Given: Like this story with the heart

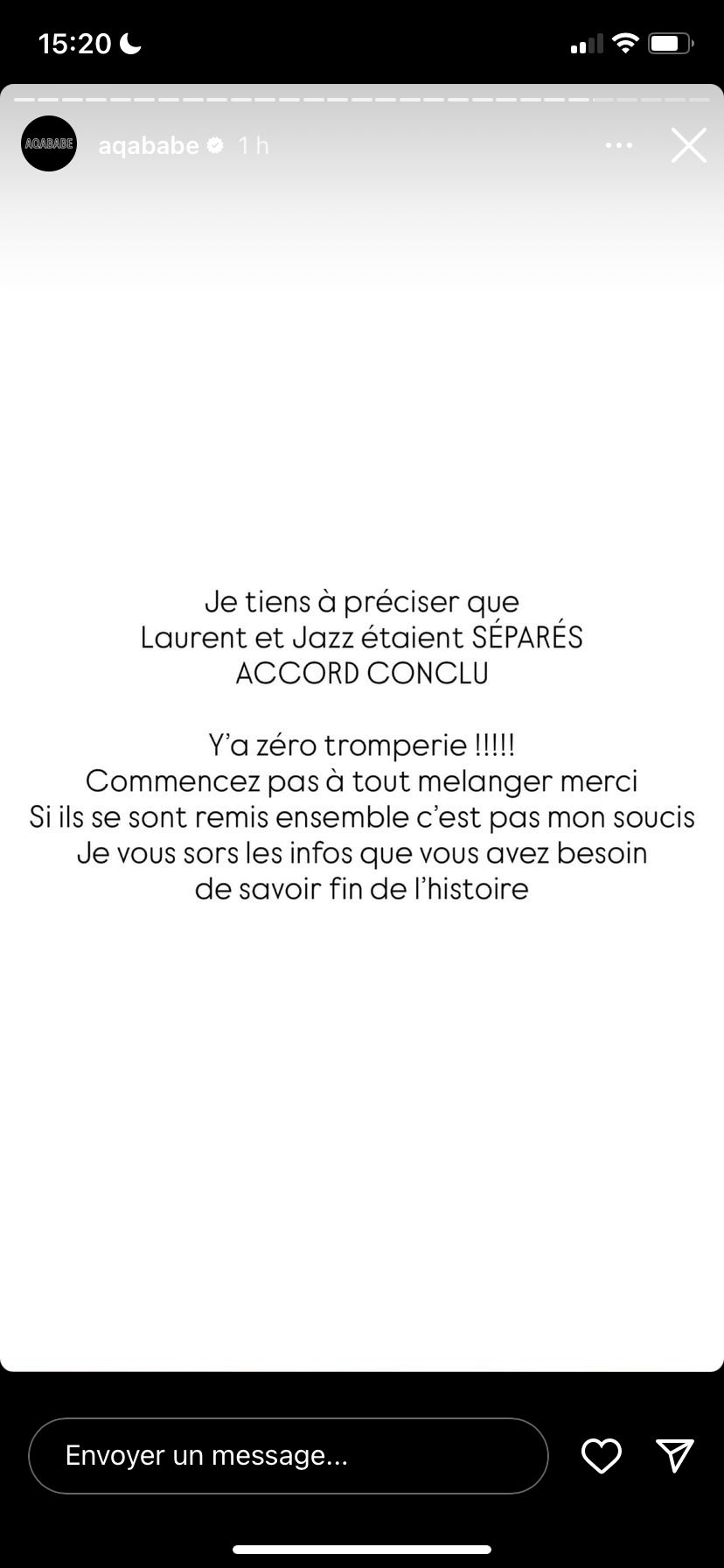Looking at the screenshot, I should 601,1455.
